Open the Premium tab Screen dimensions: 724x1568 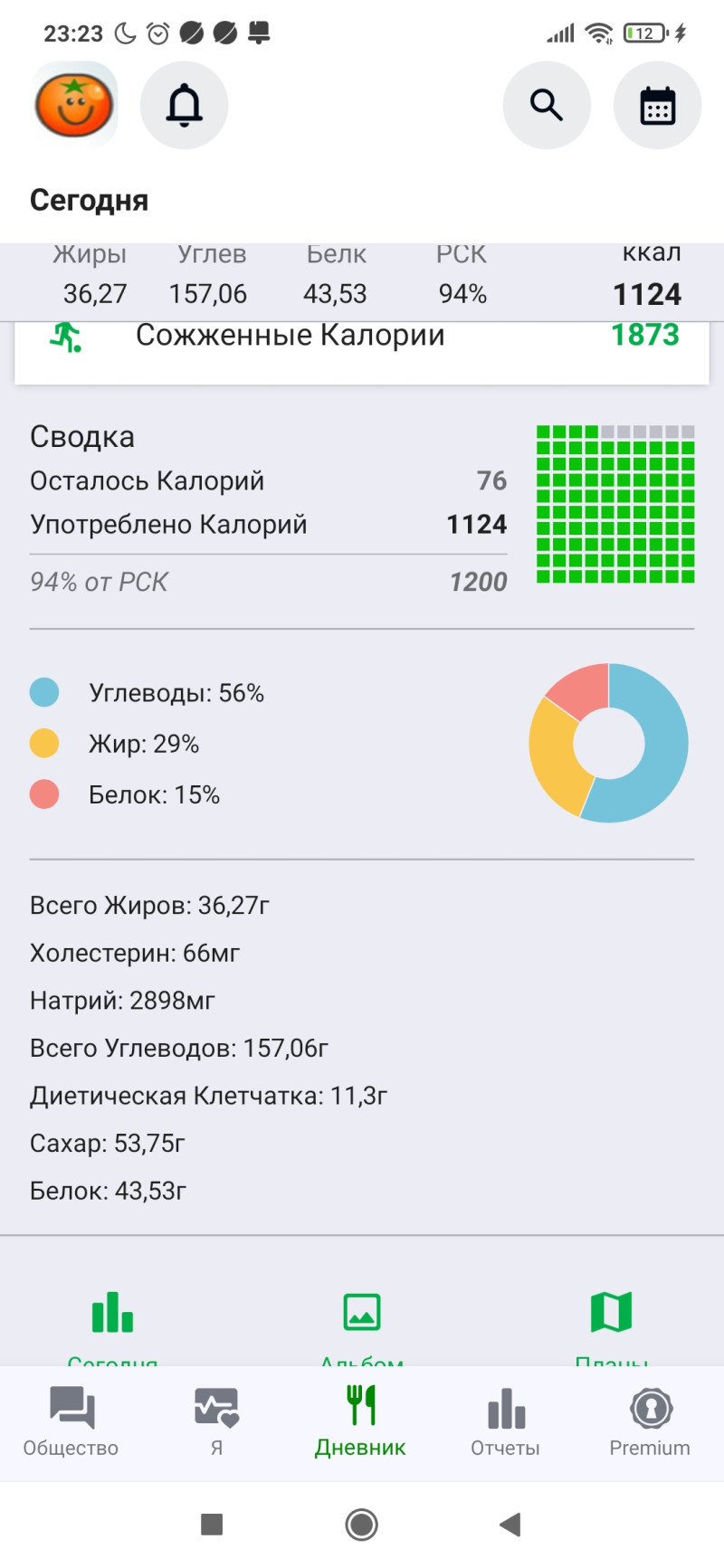pyautogui.click(x=650, y=1422)
